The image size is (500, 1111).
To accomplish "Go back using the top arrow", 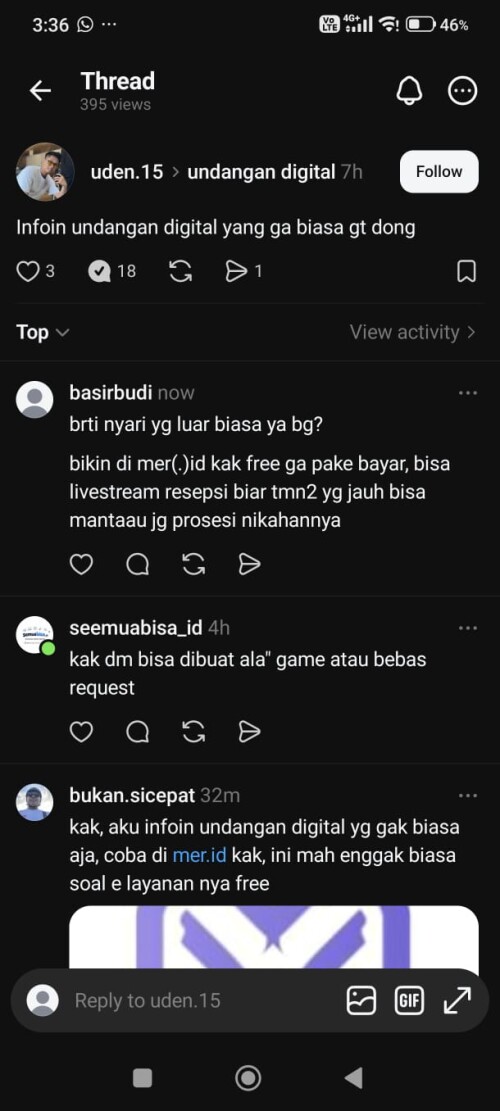I will coord(40,91).
